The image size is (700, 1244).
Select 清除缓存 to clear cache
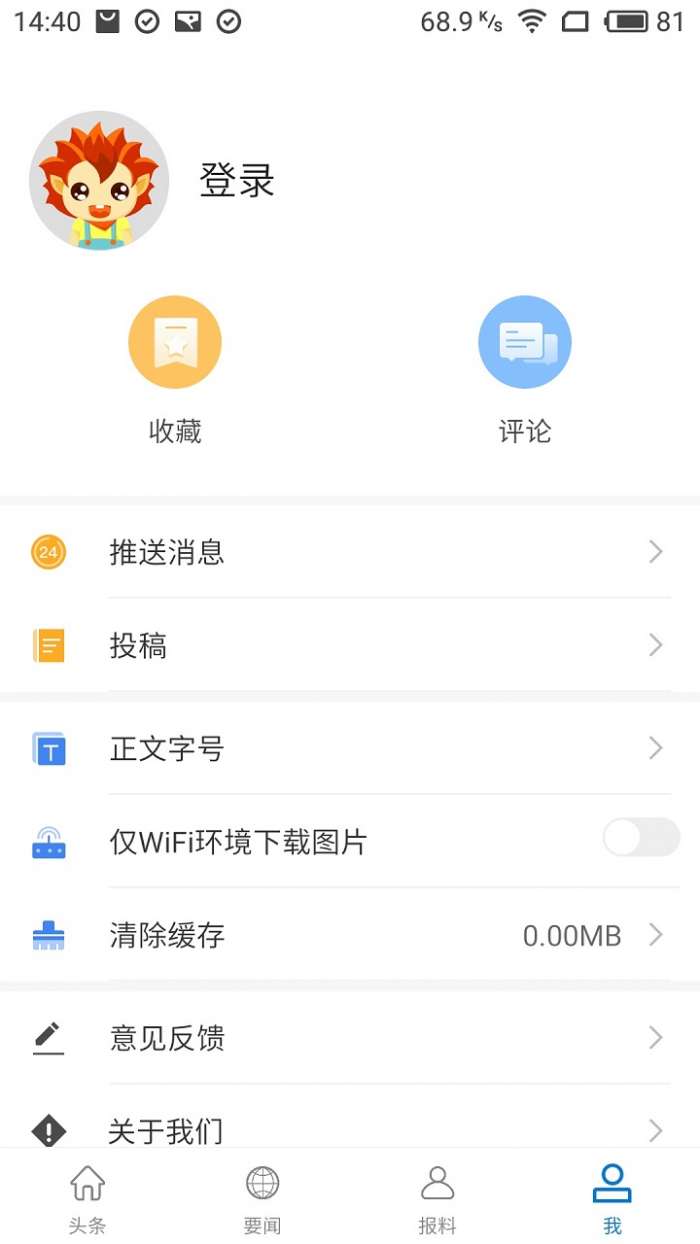coord(350,936)
